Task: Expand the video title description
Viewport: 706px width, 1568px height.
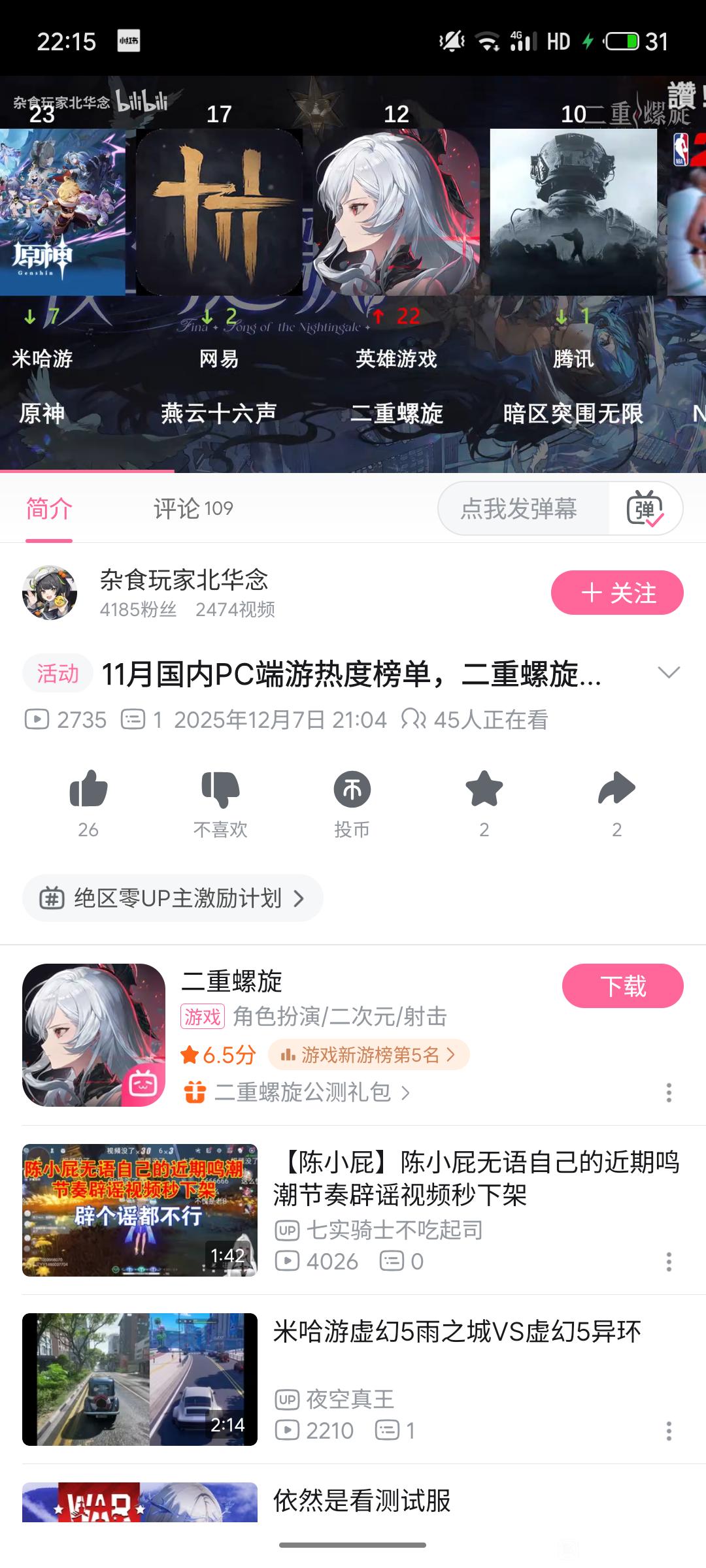Action: (x=668, y=673)
